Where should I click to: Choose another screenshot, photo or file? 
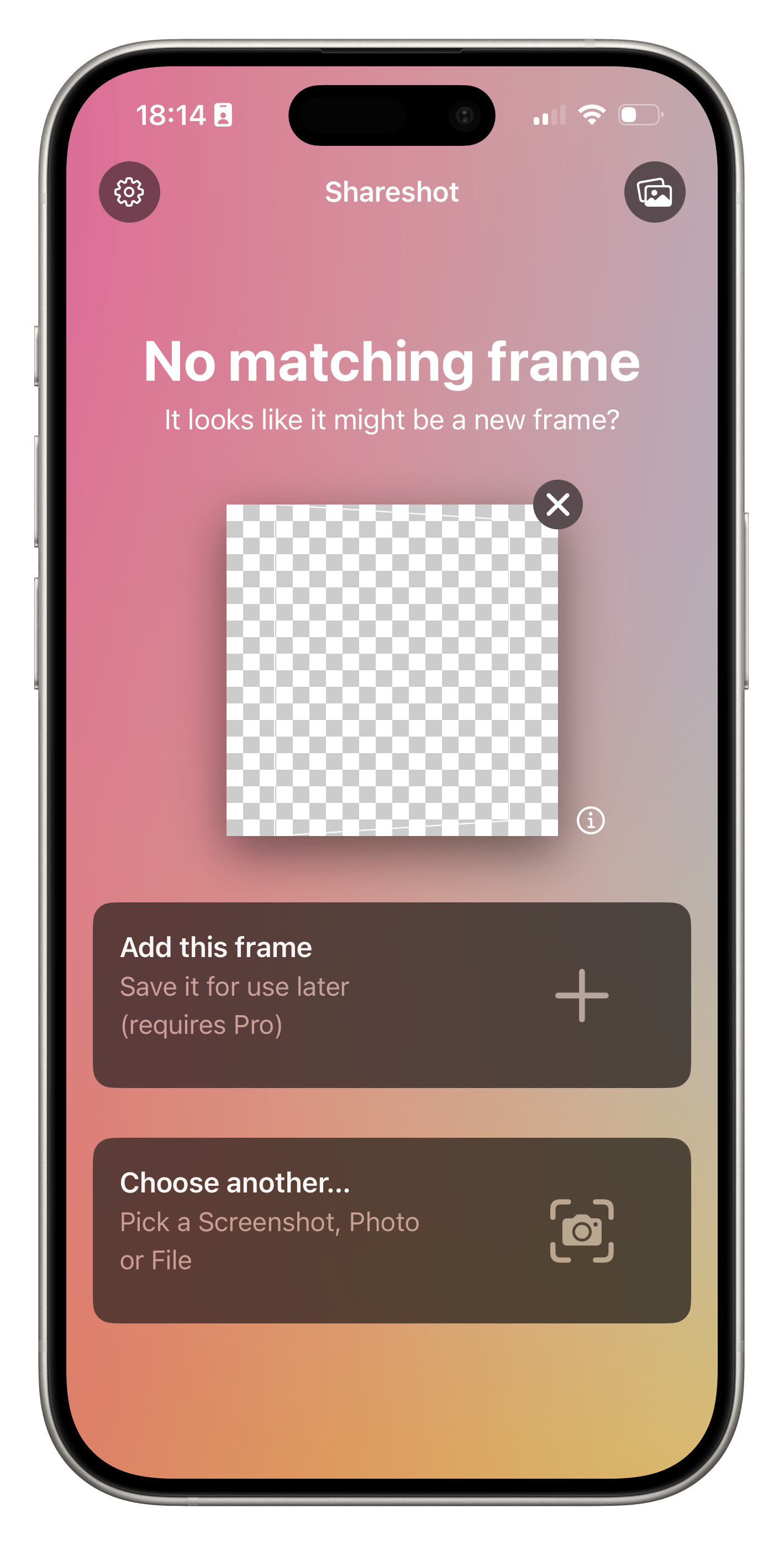(x=392, y=1230)
